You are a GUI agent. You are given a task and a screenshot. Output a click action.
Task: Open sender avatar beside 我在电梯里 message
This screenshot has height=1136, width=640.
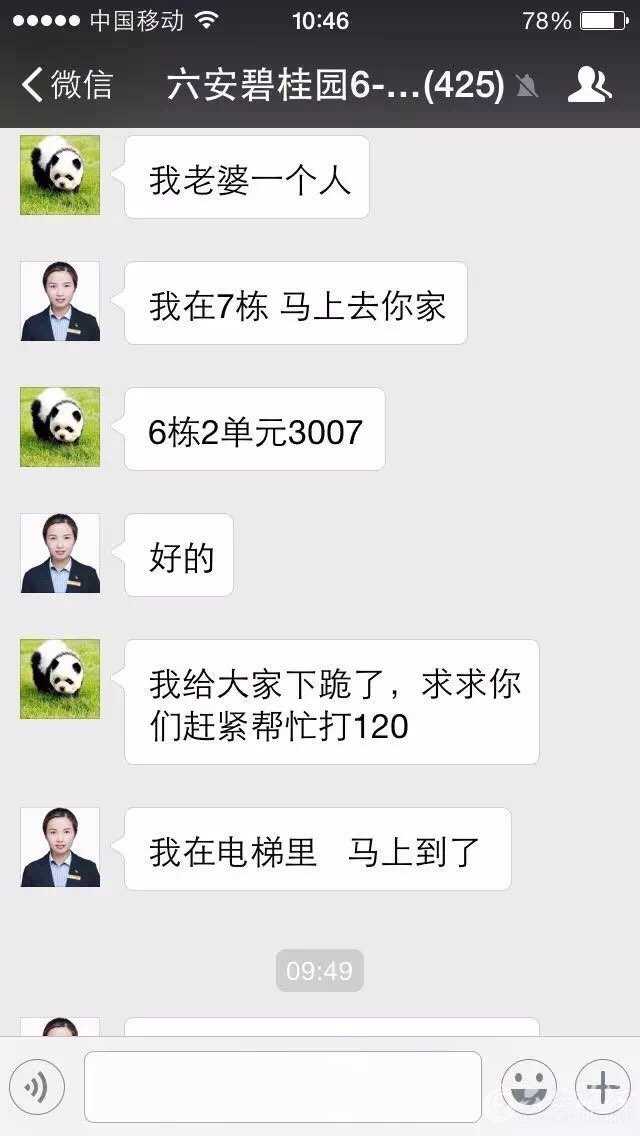(60, 847)
